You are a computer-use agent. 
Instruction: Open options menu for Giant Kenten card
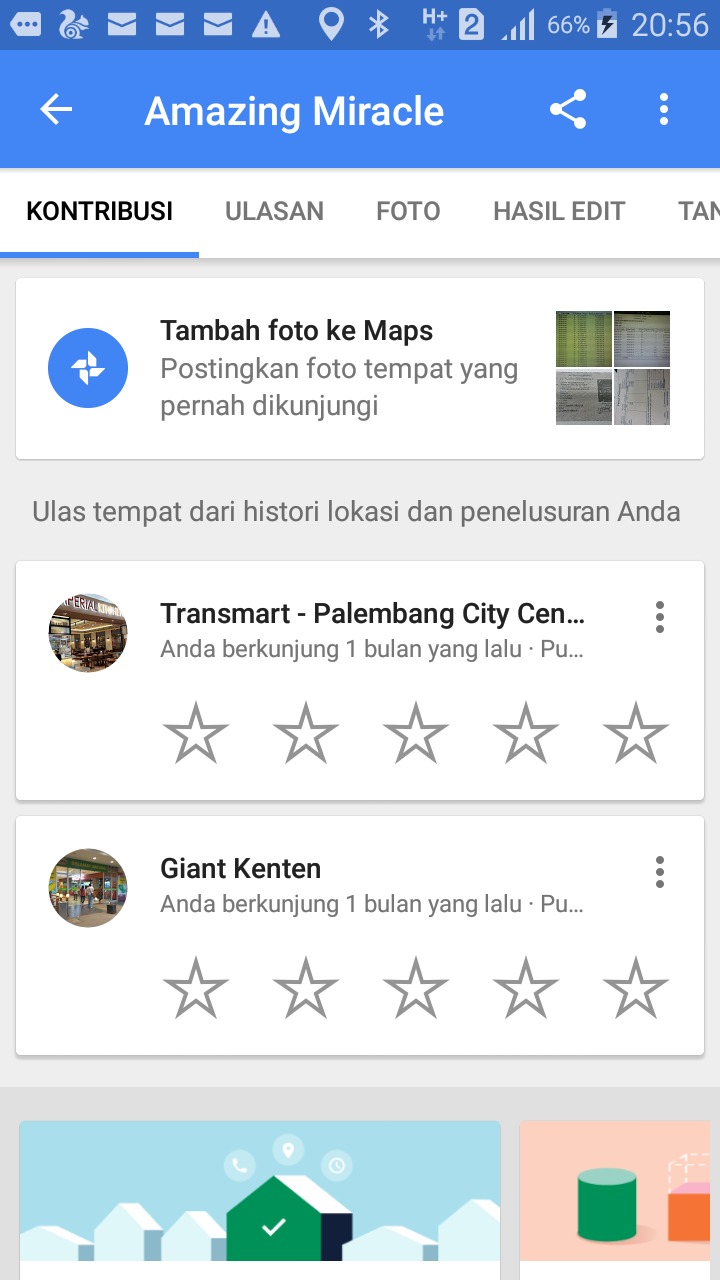click(x=659, y=872)
